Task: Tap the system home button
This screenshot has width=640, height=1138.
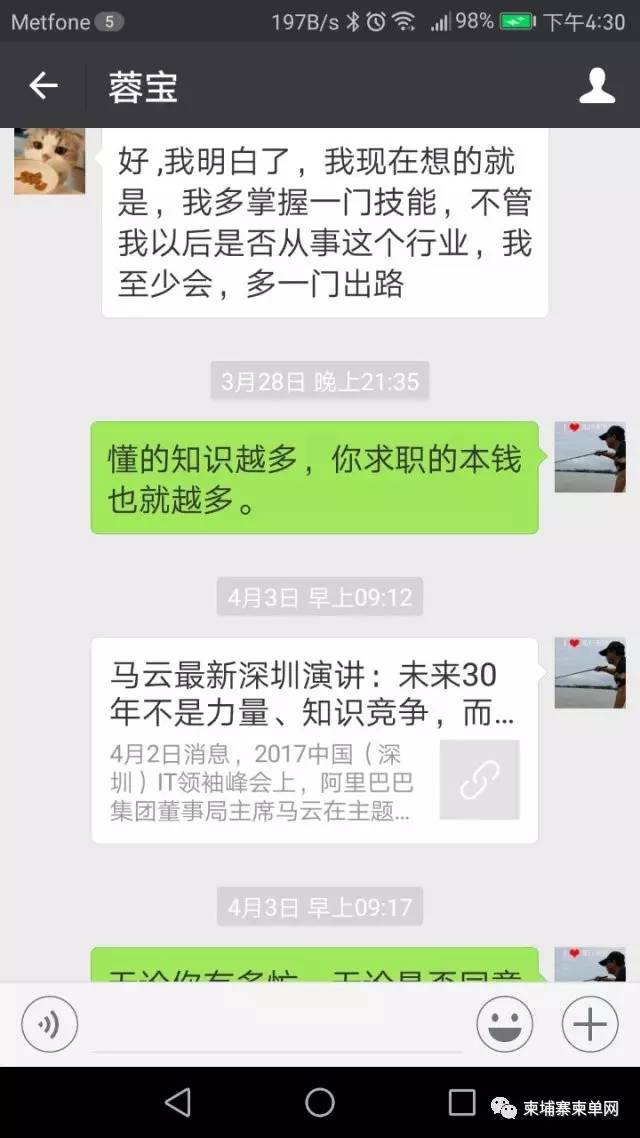Action: [x=320, y=1102]
